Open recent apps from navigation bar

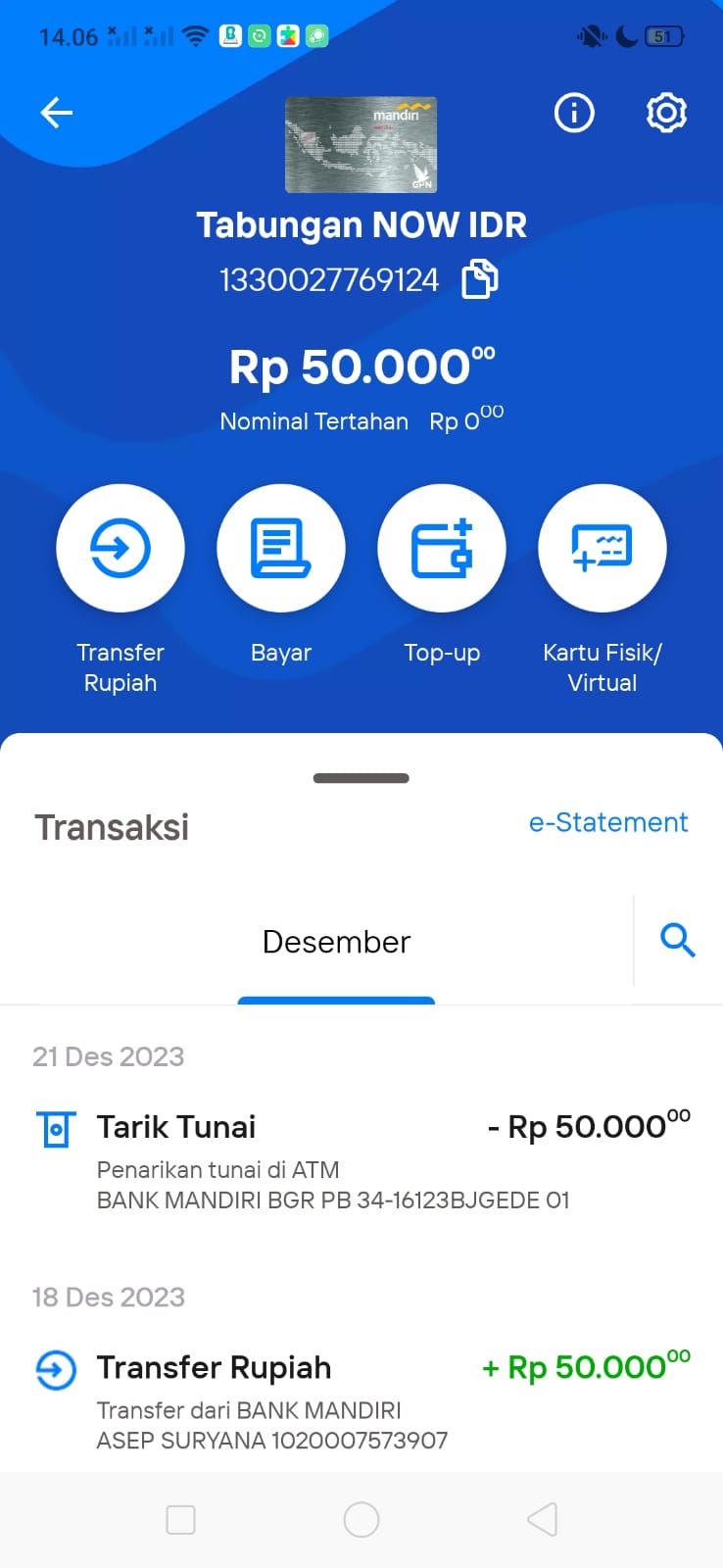tap(181, 1520)
